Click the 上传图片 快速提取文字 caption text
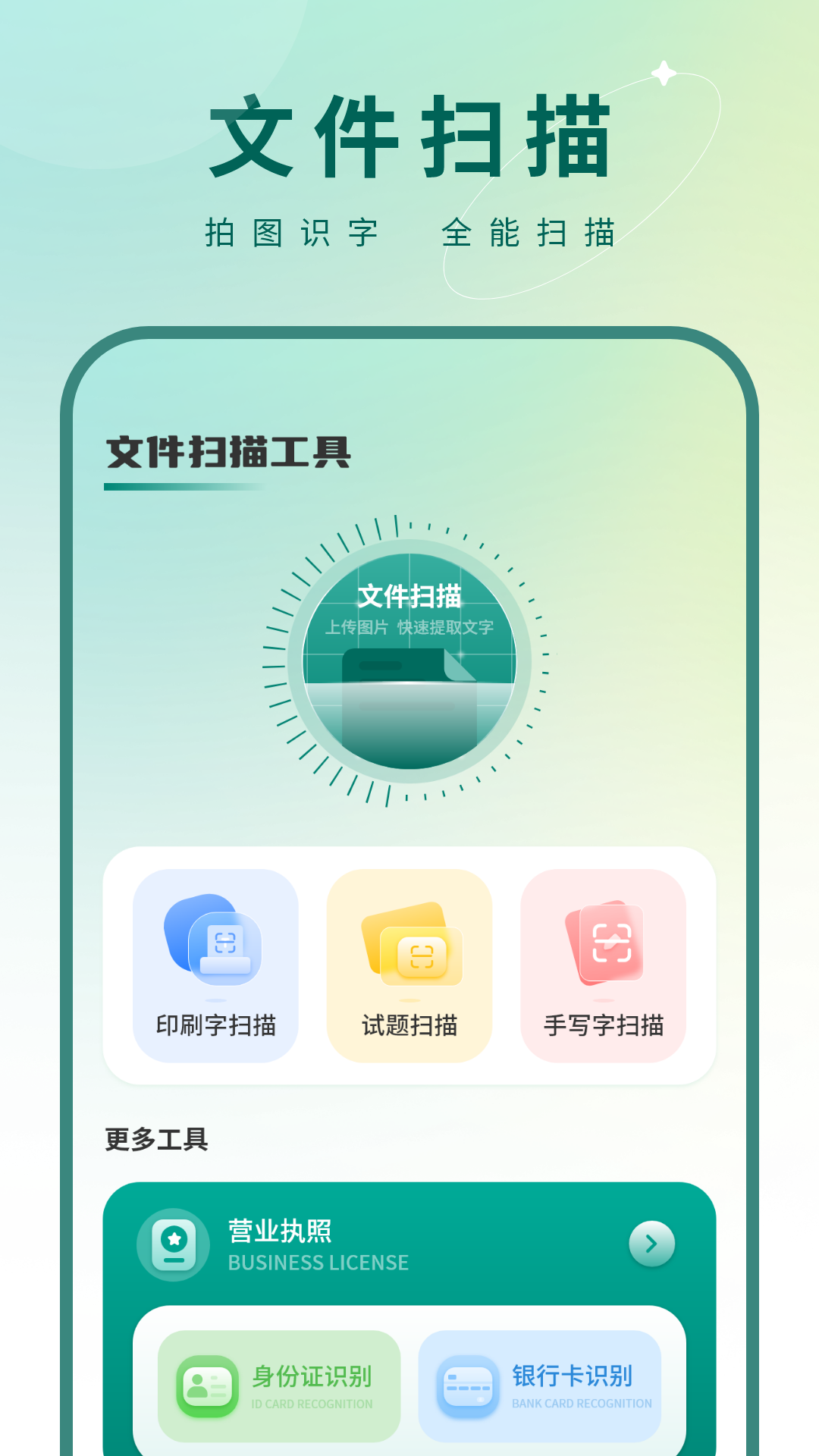Image resolution: width=819 pixels, height=1456 pixels. point(409,627)
